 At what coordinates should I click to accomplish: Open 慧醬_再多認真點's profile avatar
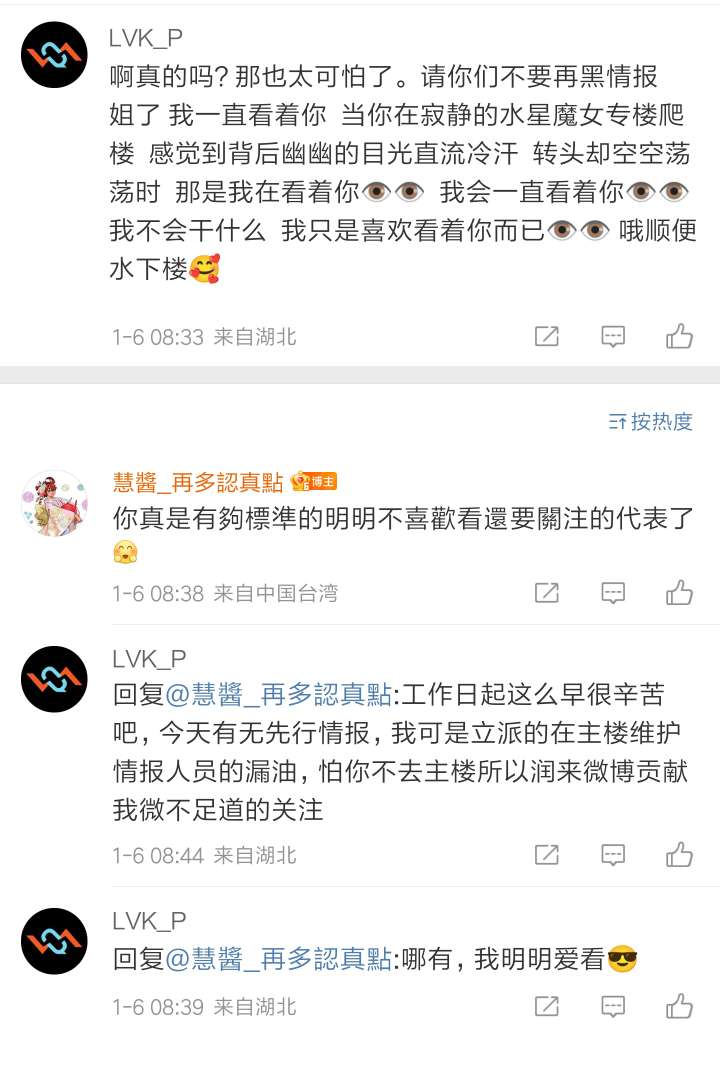coord(54,503)
